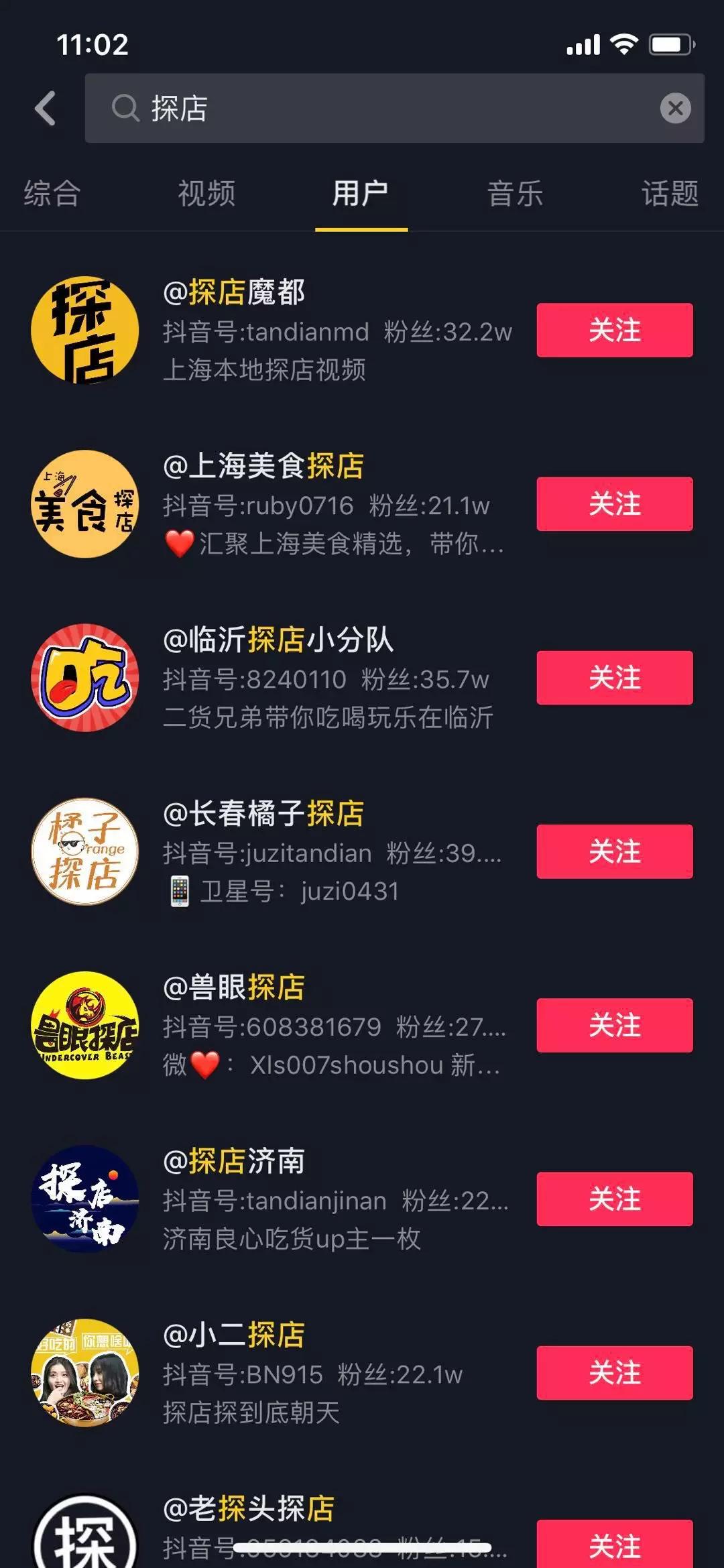Viewport: 724px width, 1568px height.
Task: Follow 小二探店
Action: pos(614,1372)
